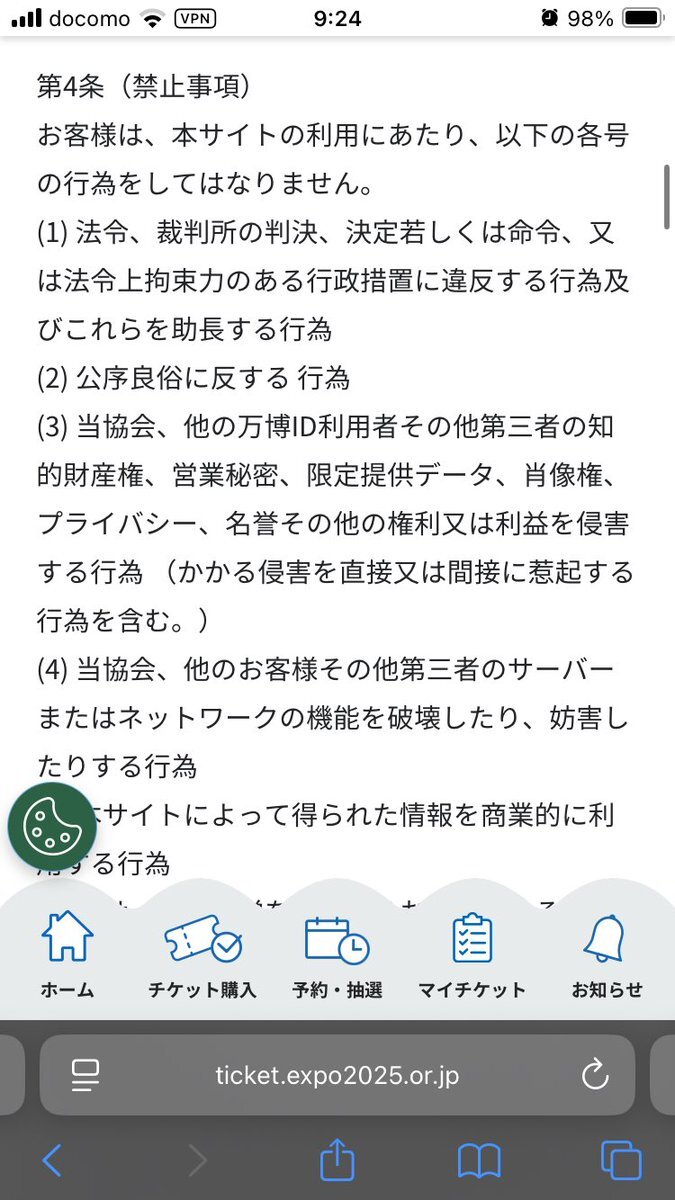
Task: Show all open tabs
Action: pyautogui.click(x=621, y=1161)
